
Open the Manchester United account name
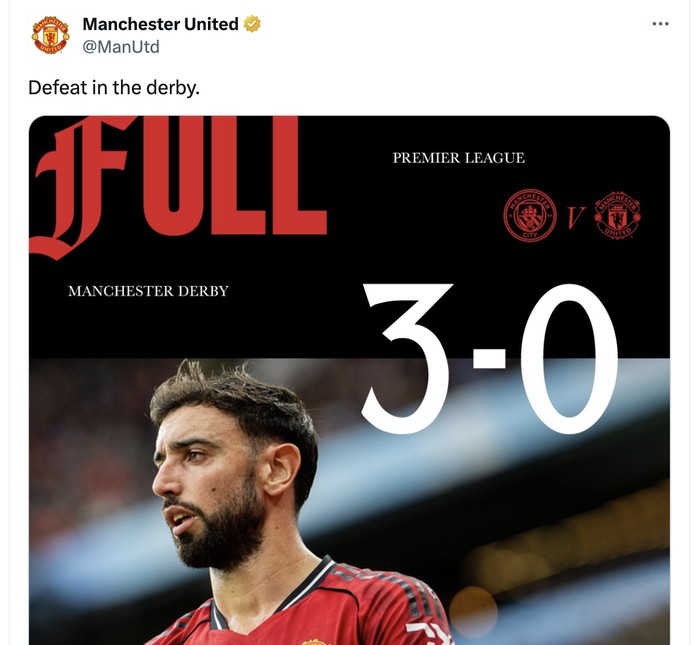click(x=160, y=24)
